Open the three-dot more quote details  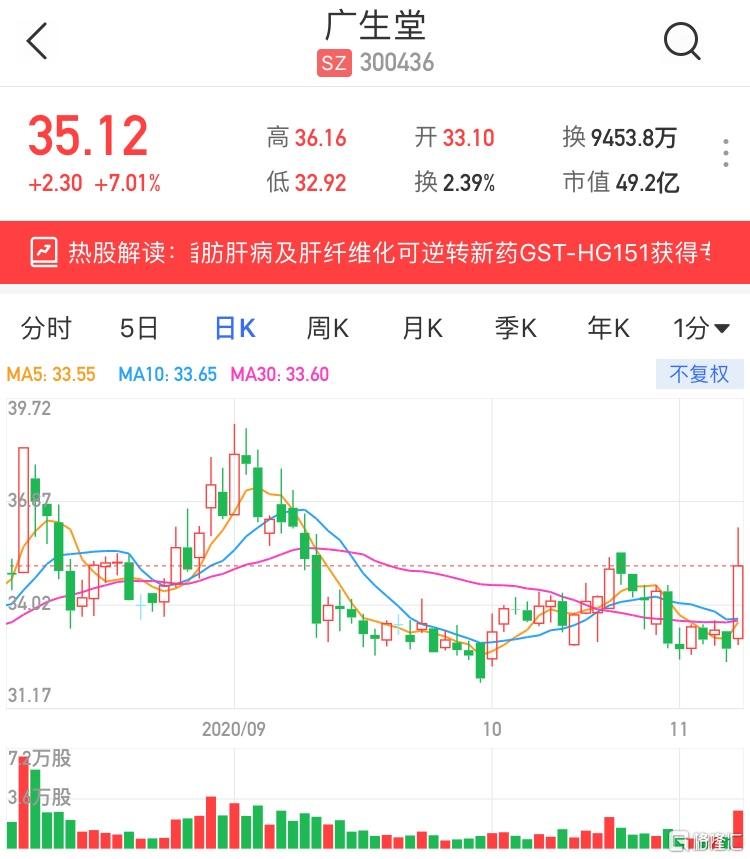(x=726, y=154)
